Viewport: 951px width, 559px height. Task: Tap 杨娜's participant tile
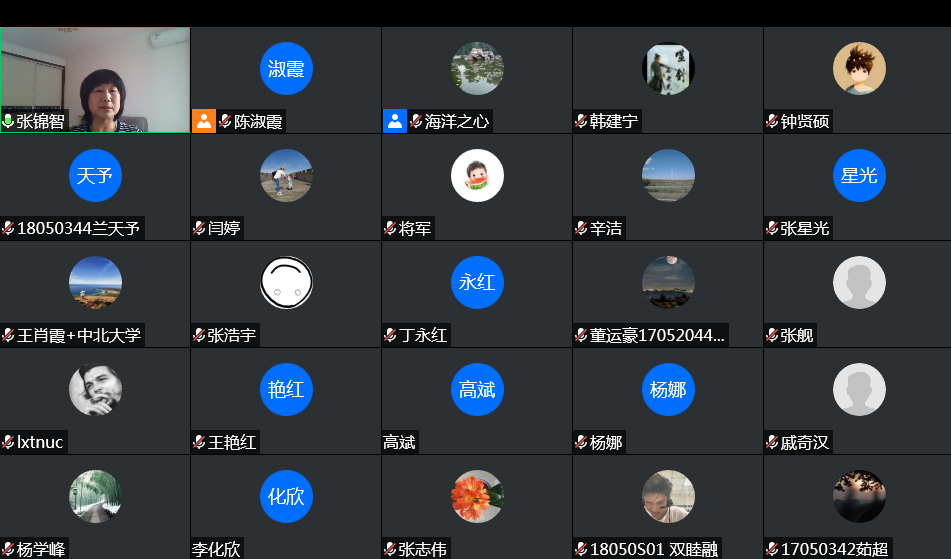(x=668, y=401)
